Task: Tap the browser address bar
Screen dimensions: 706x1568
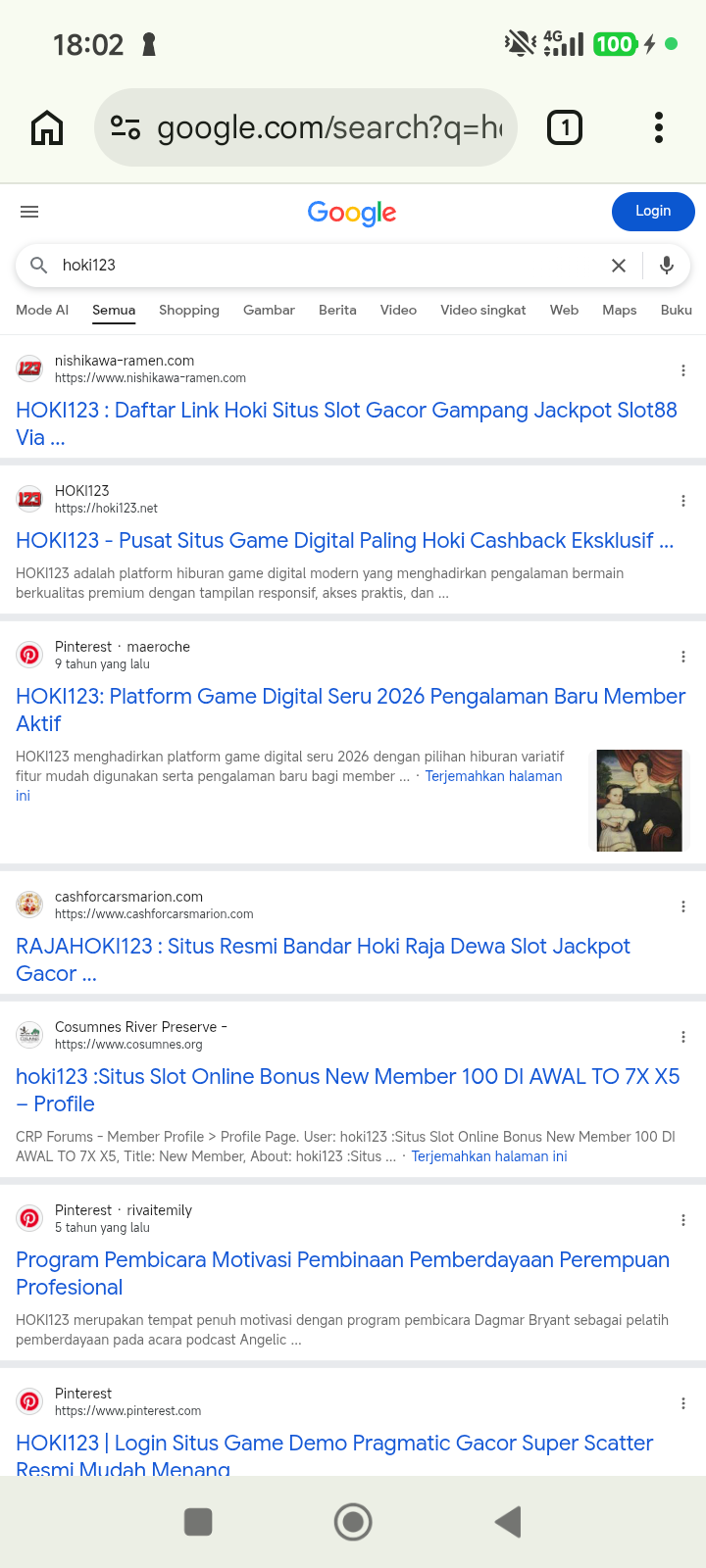Action: [x=305, y=127]
